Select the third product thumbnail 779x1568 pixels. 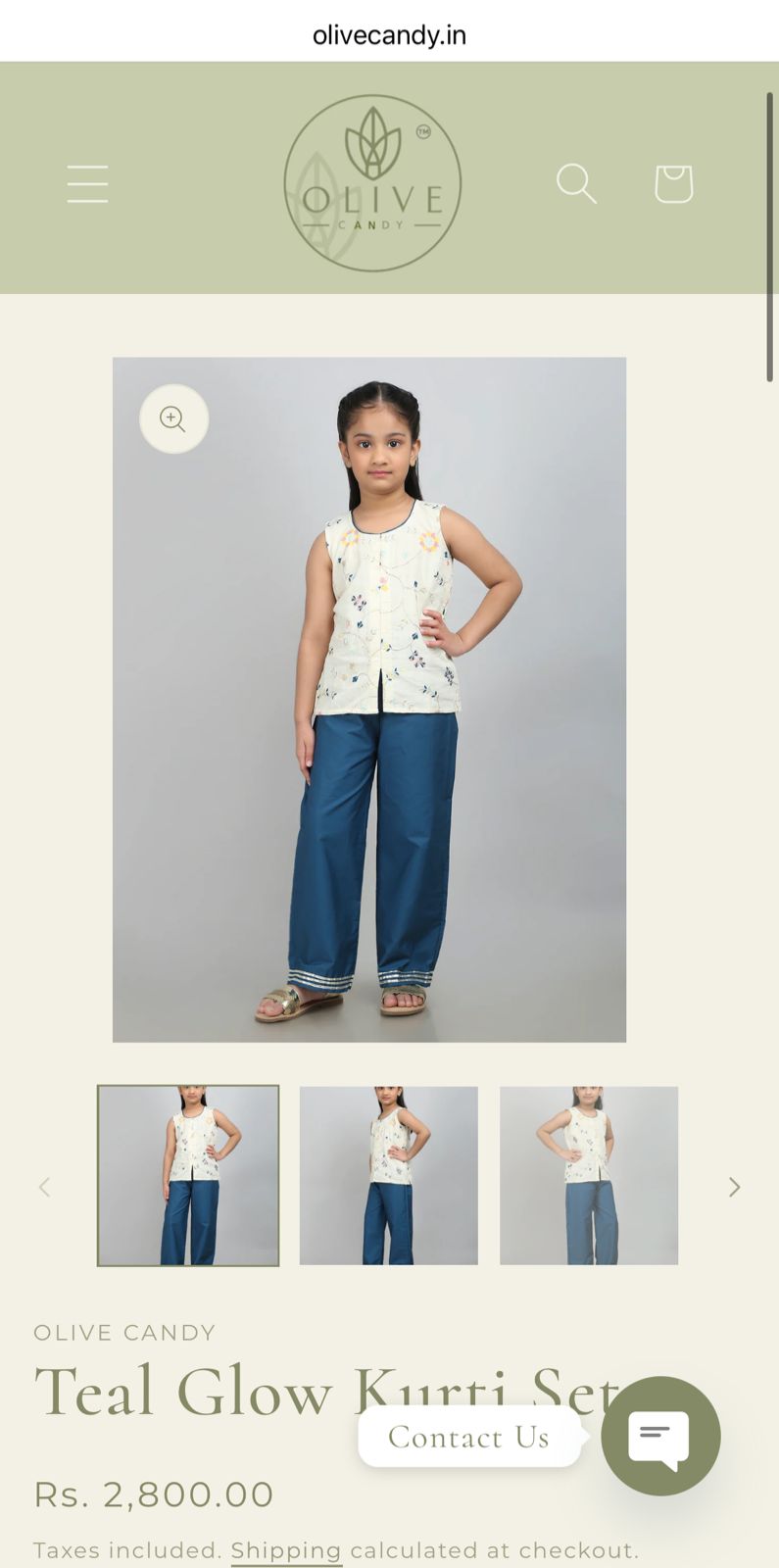click(589, 1175)
